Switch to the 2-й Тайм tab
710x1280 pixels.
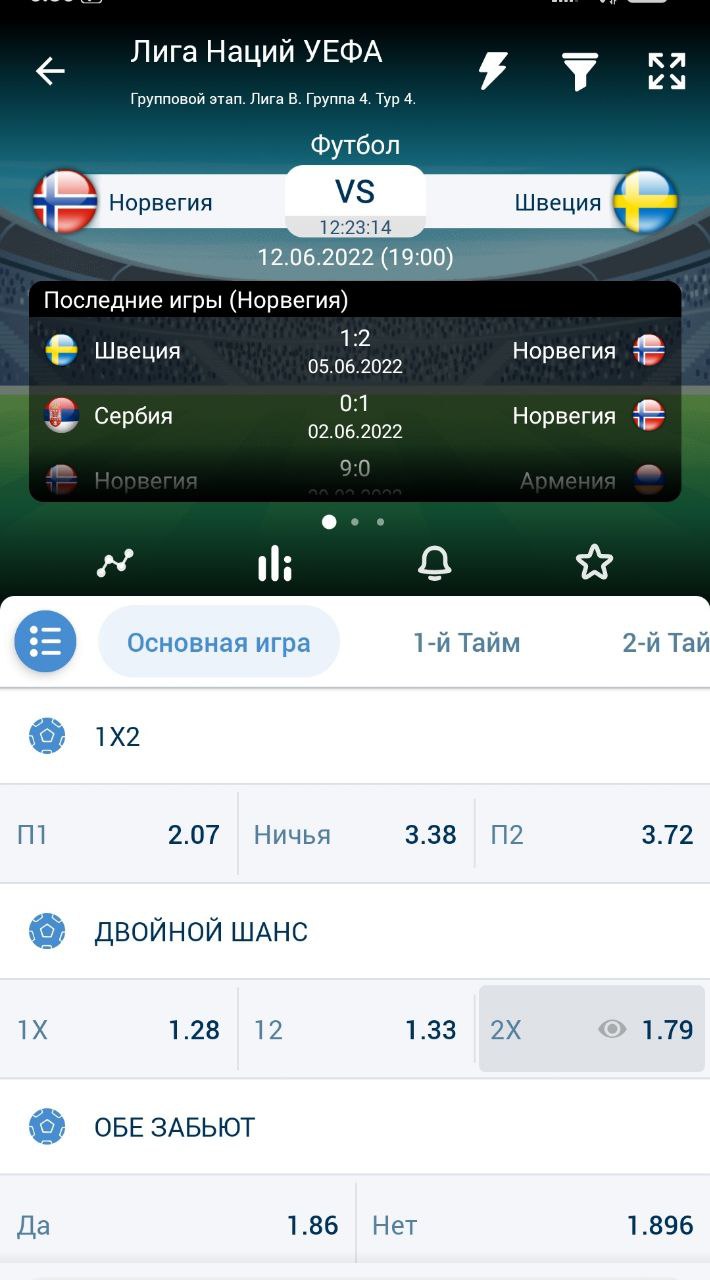(665, 642)
